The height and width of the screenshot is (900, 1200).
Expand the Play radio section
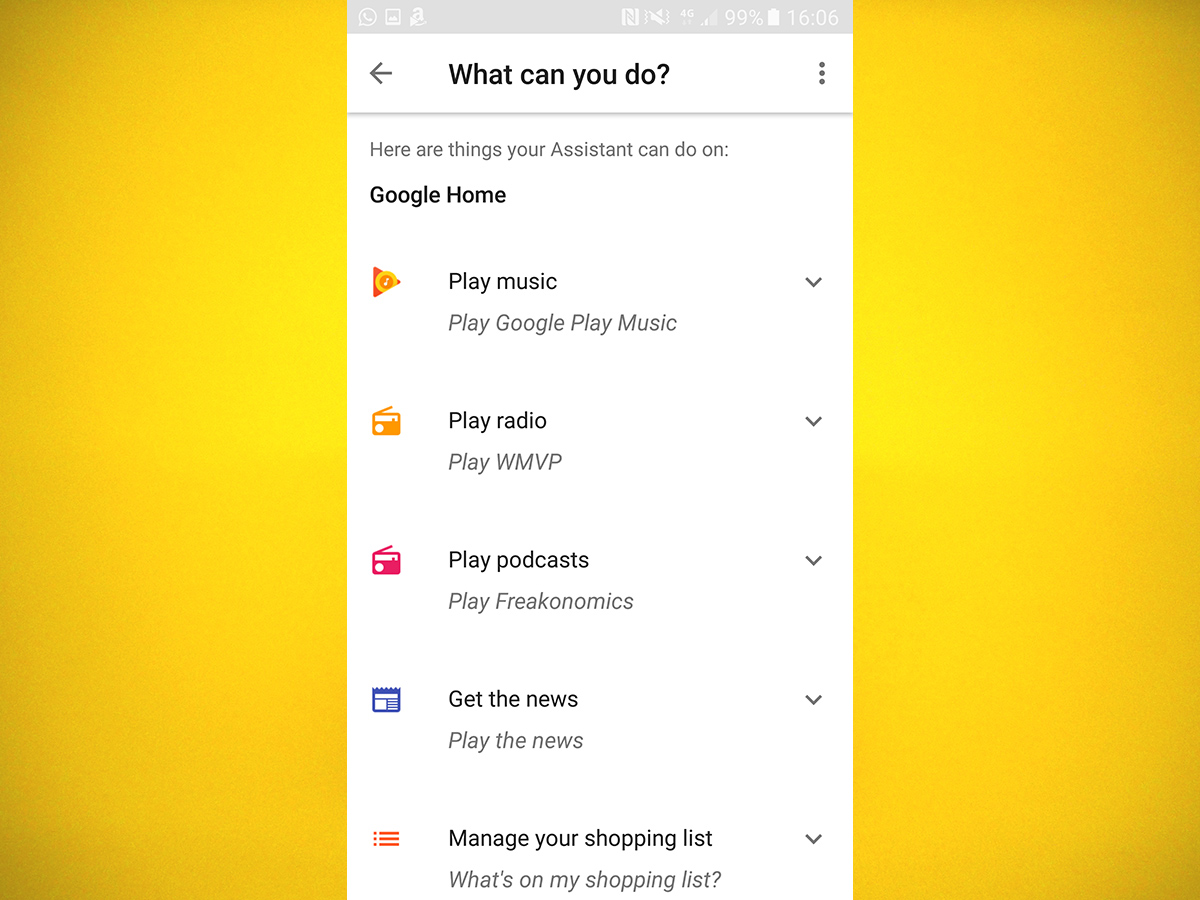pyautogui.click(x=813, y=422)
